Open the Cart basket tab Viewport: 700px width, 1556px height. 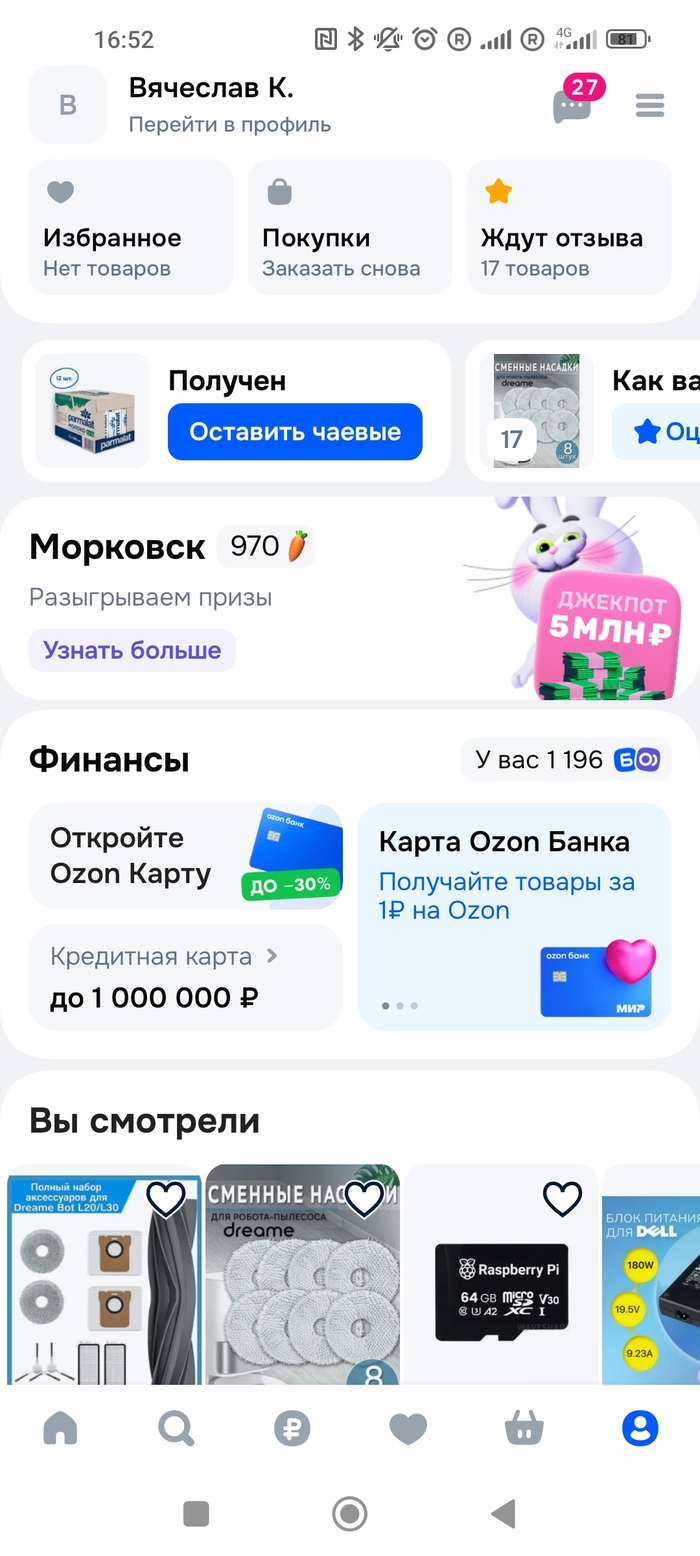pos(524,1429)
